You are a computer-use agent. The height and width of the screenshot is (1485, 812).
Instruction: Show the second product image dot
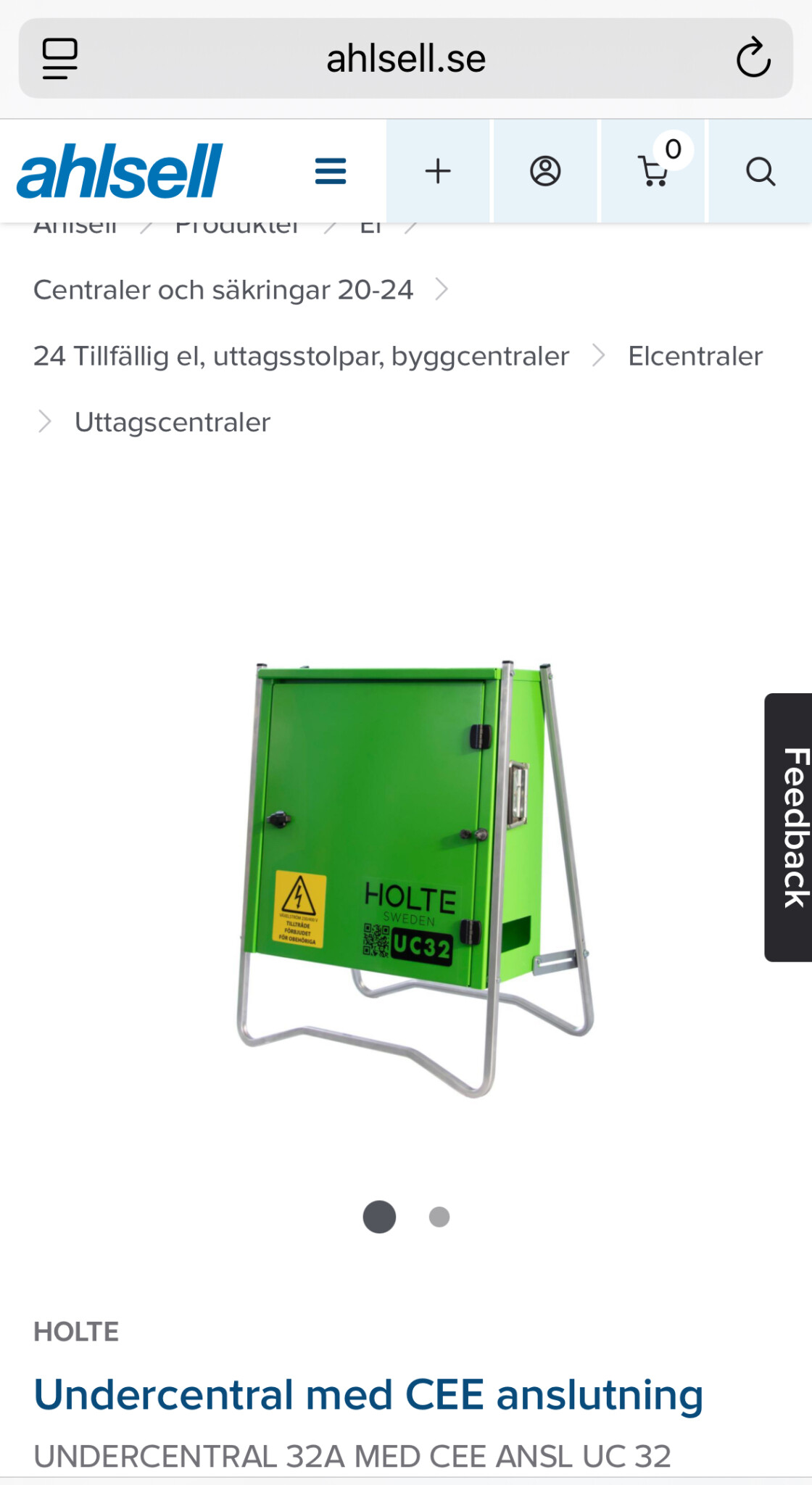(439, 1217)
